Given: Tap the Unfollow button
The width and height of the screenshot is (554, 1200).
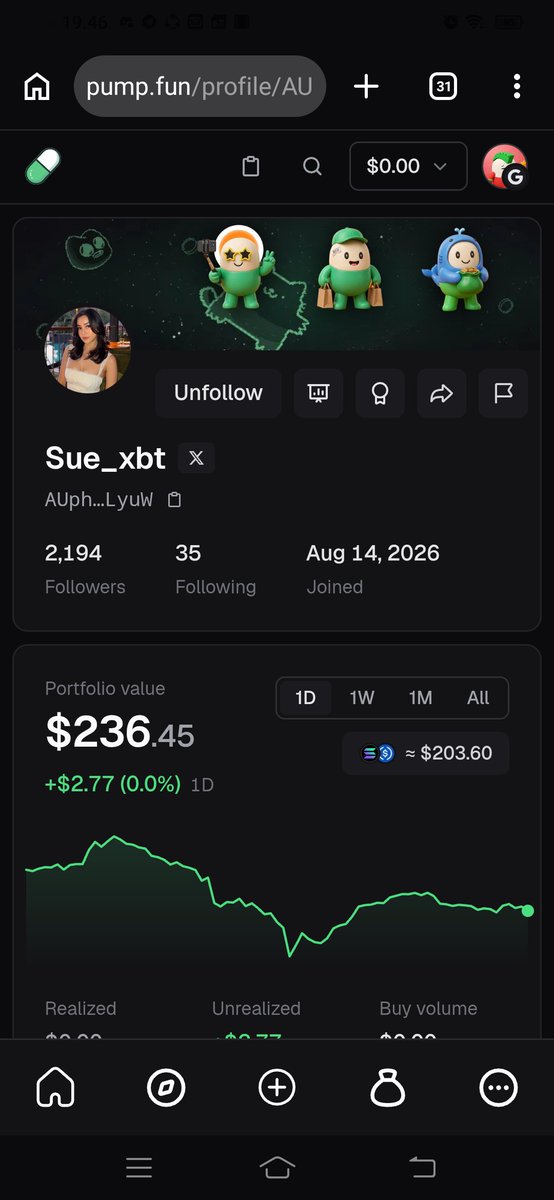Looking at the screenshot, I should pyautogui.click(x=218, y=393).
